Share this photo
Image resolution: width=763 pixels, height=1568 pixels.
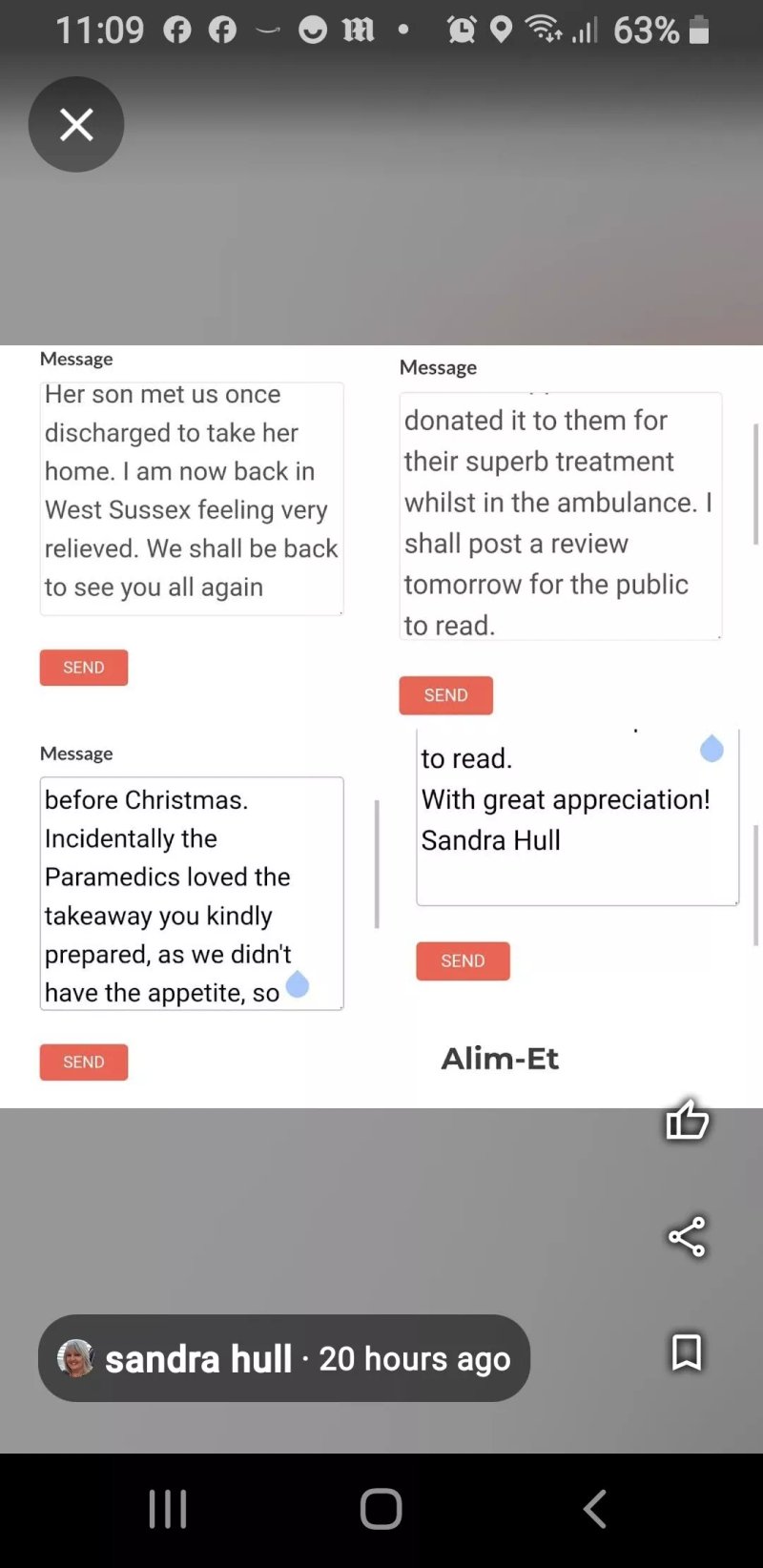coord(687,1237)
